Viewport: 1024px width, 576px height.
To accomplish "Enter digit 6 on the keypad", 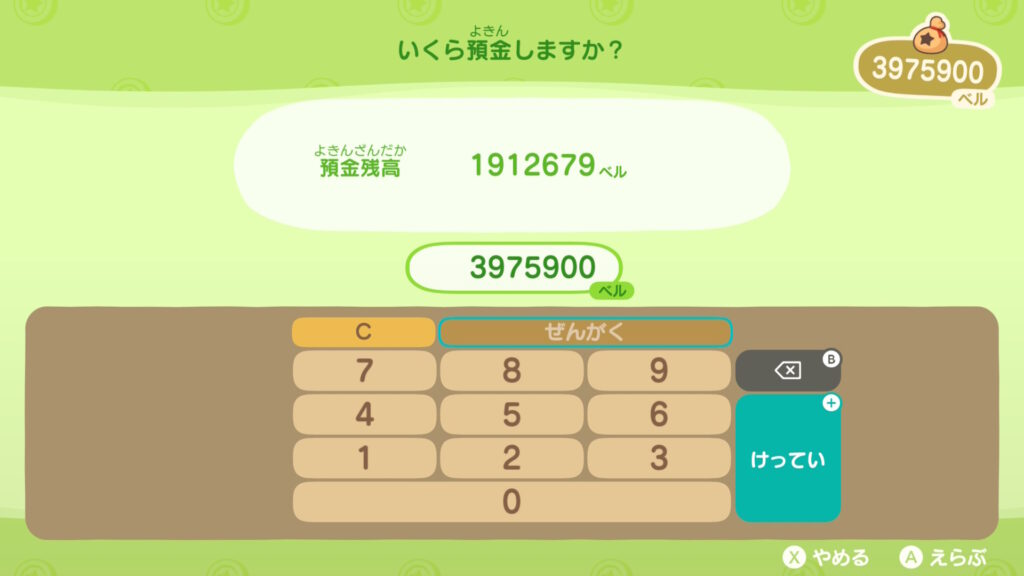I will [x=658, y=414].
